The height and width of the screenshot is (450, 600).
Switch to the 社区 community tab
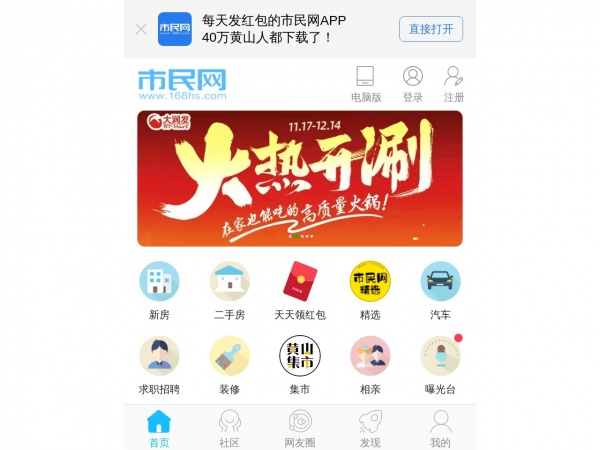click(229, 428)
